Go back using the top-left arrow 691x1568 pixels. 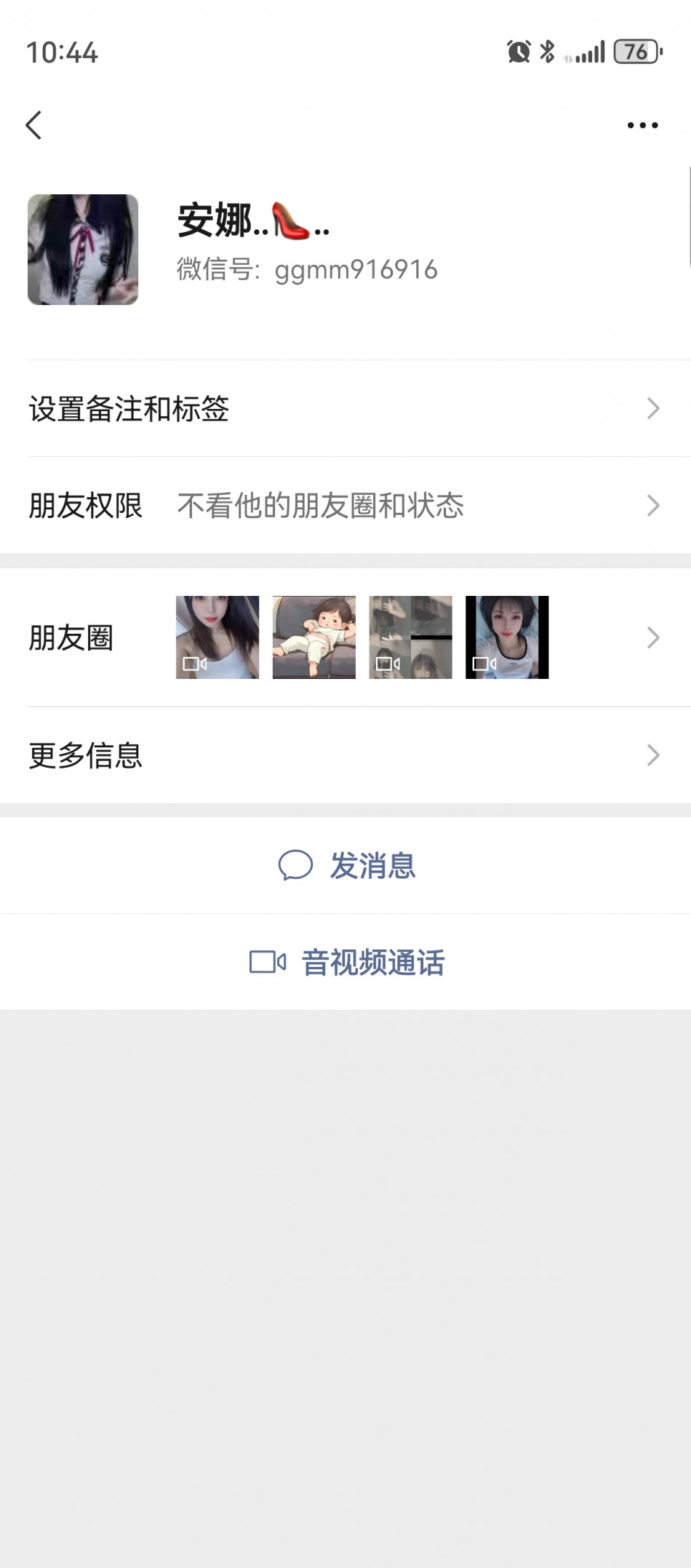point(33,125)
